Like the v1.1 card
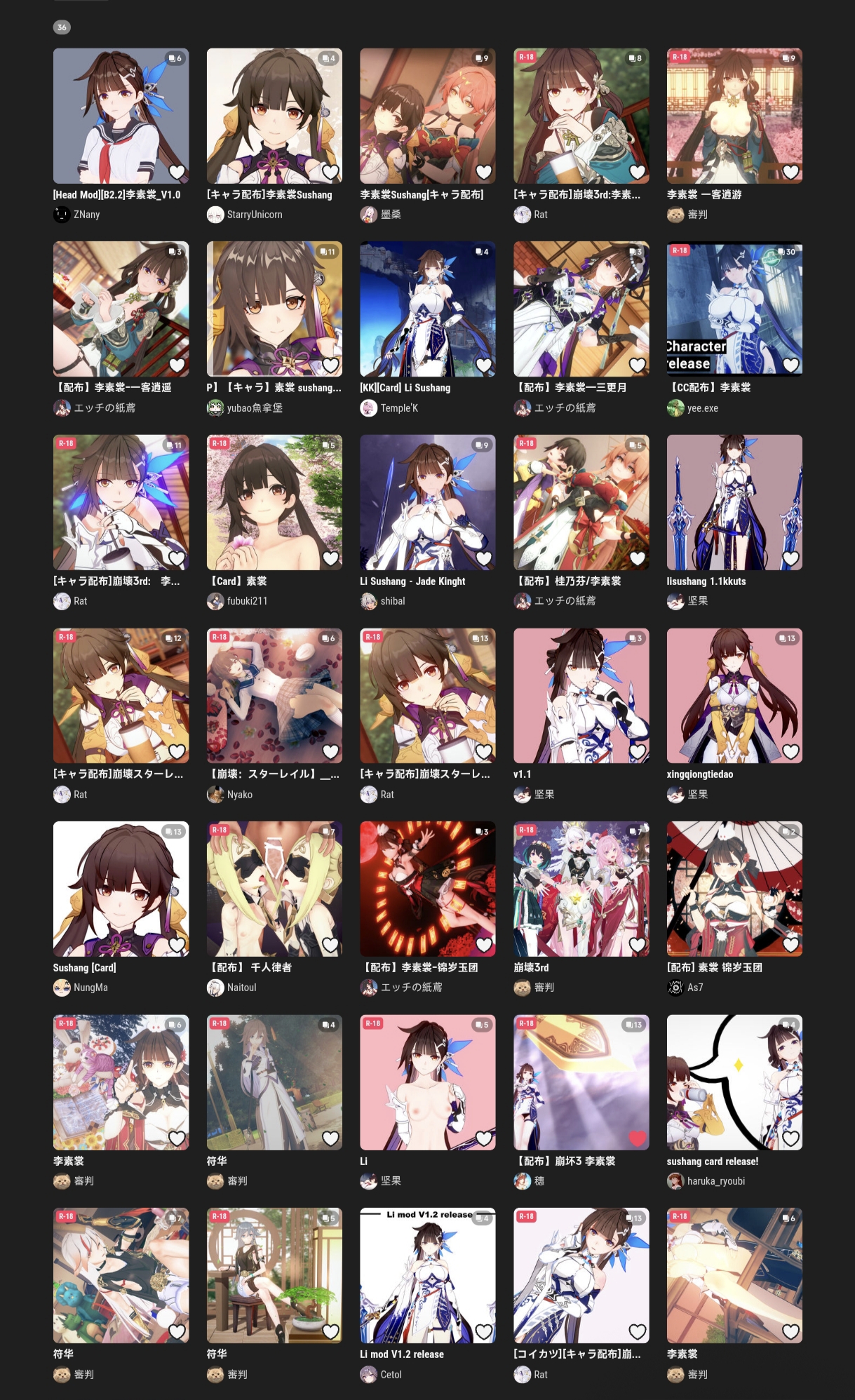Image resolution: width=855 pixels, height=1400 pixels. pyautogui.click(x=637, y=752)
